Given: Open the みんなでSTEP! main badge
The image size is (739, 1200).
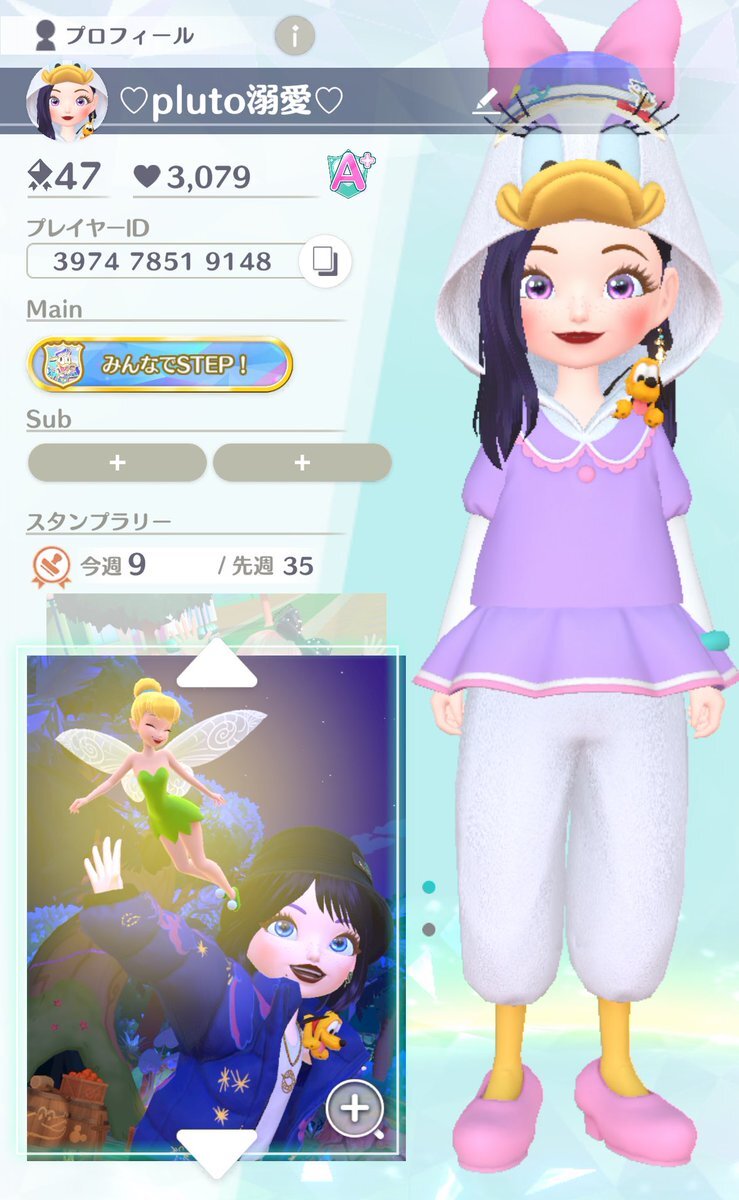Looking at the screenshot, I should (x=160, y=364).
